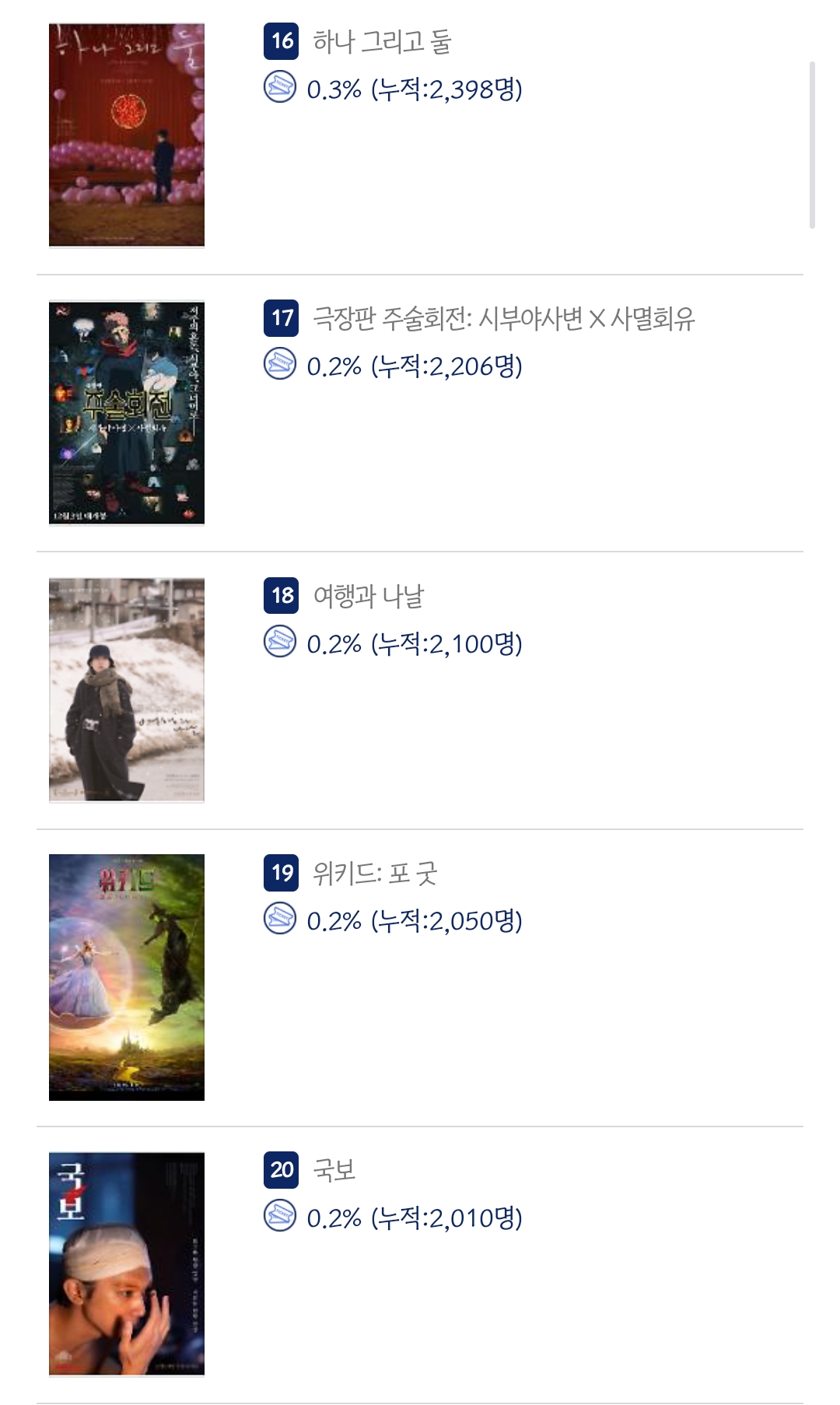Tap the 여행과 나날 poster
Viewport: 840px width, 1405px height.
click(x=126, y=689)
